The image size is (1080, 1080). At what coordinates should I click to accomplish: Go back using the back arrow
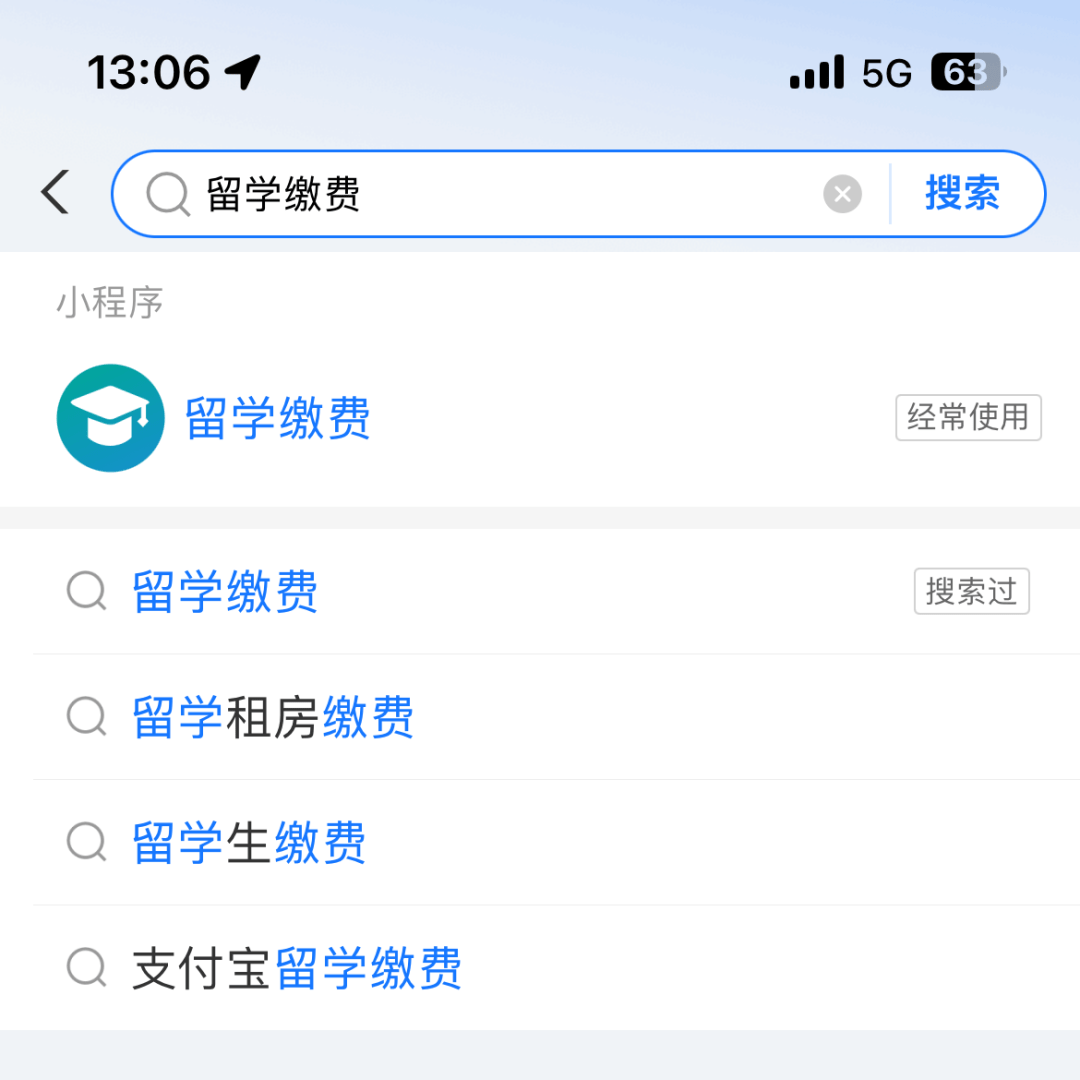point(56,192)
